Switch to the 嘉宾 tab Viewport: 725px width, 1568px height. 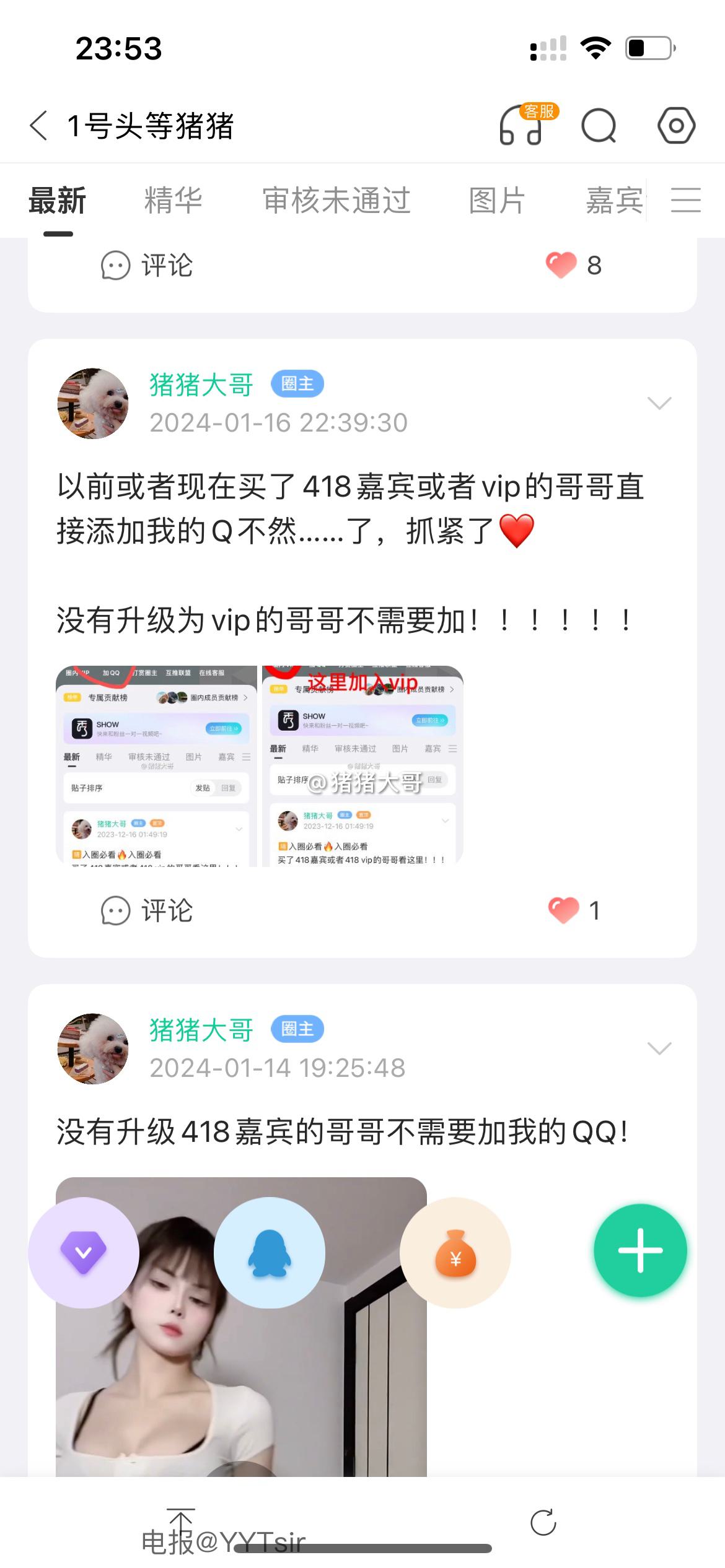(613, 201)
